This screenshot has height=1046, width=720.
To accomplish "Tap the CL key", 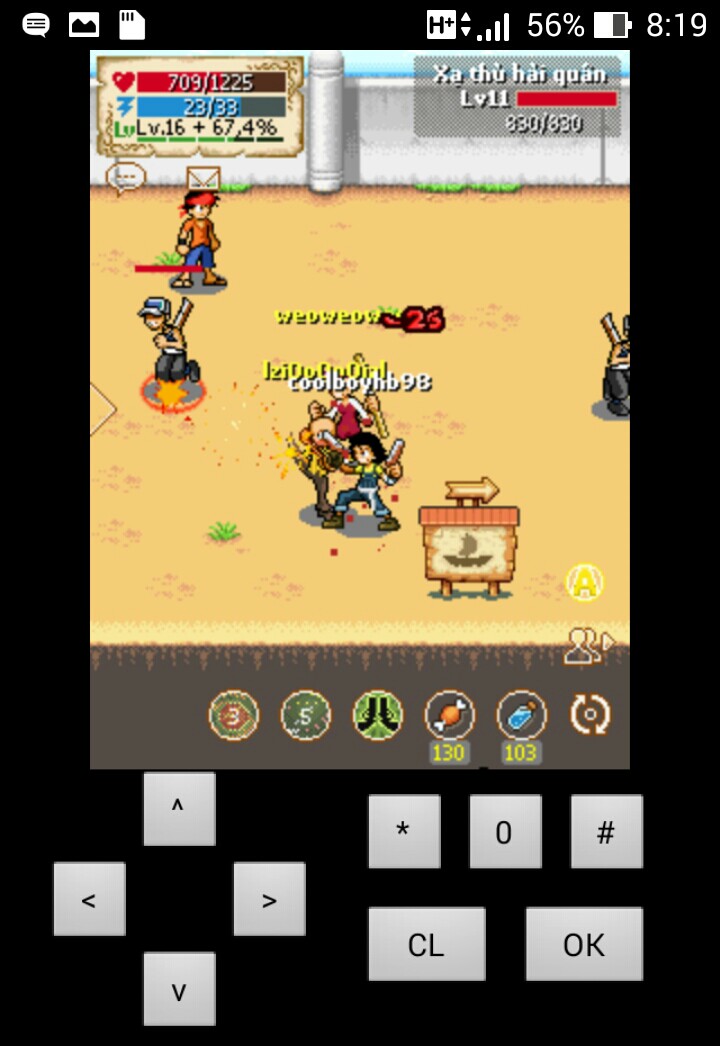I will tap(426, 944).
